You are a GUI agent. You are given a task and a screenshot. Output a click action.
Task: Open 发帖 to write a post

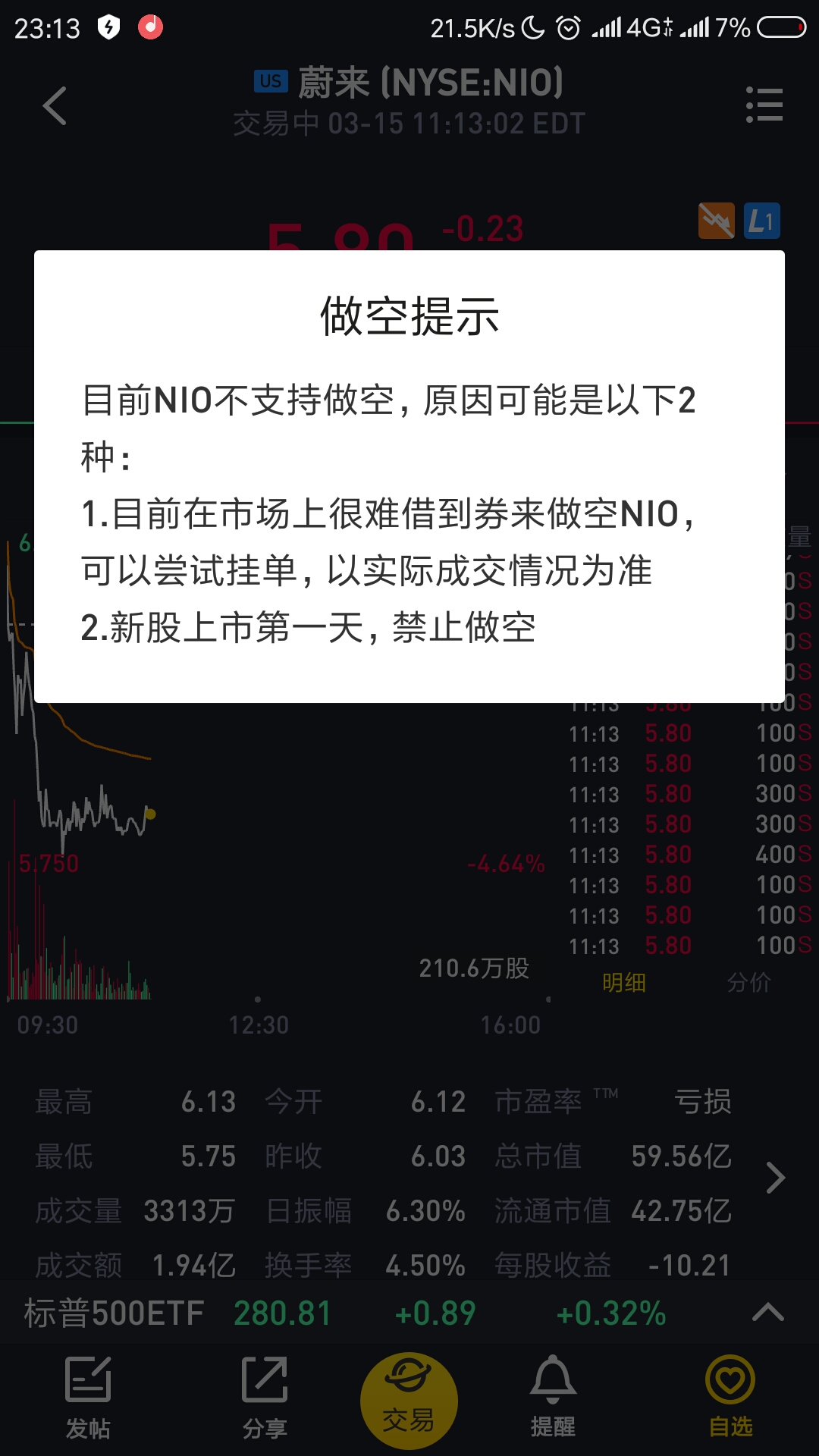[x=88, y=1398]
